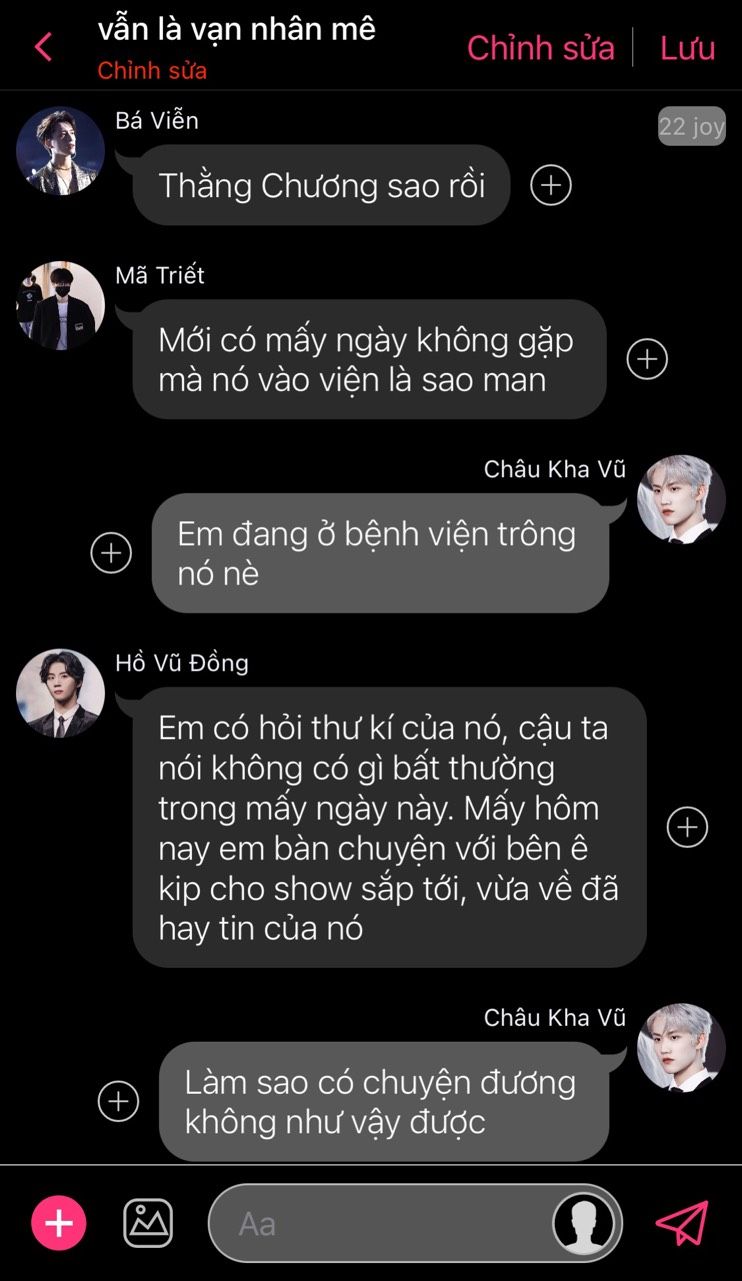This screenshot has width=742, height=1281.
Task: Tap plus beside "Làm sao có chuyện" message
Action: point(118,1101)
